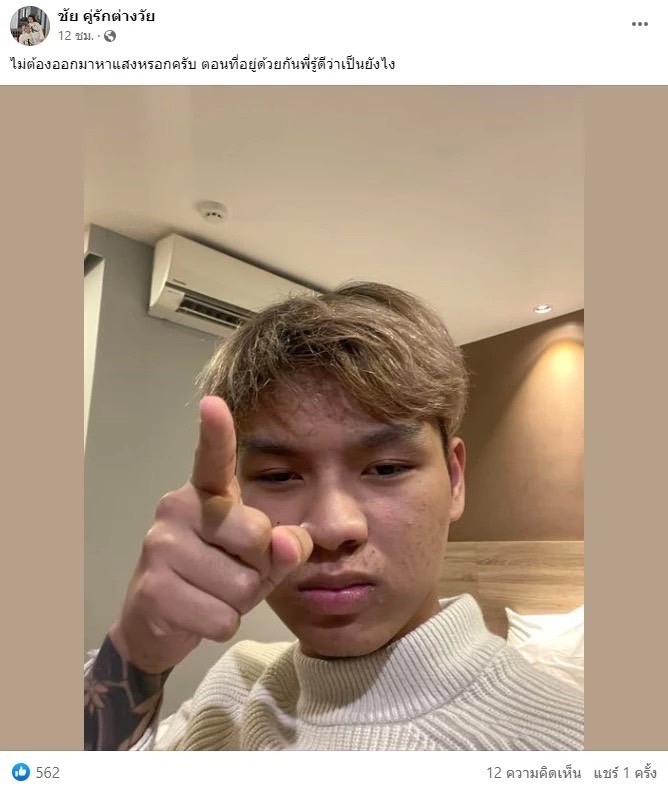Open ชัย คู่รักต่างวัย profile name
Image resolution: width=668 pixels, height=789 pixels.
click(108, 16)
